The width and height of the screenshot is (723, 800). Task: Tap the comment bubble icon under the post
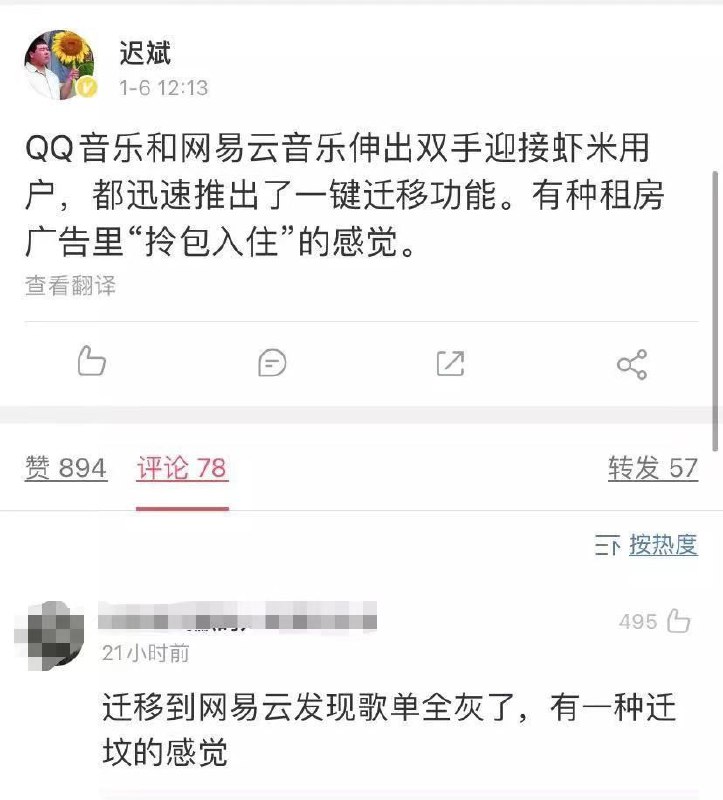click(271, 362)
